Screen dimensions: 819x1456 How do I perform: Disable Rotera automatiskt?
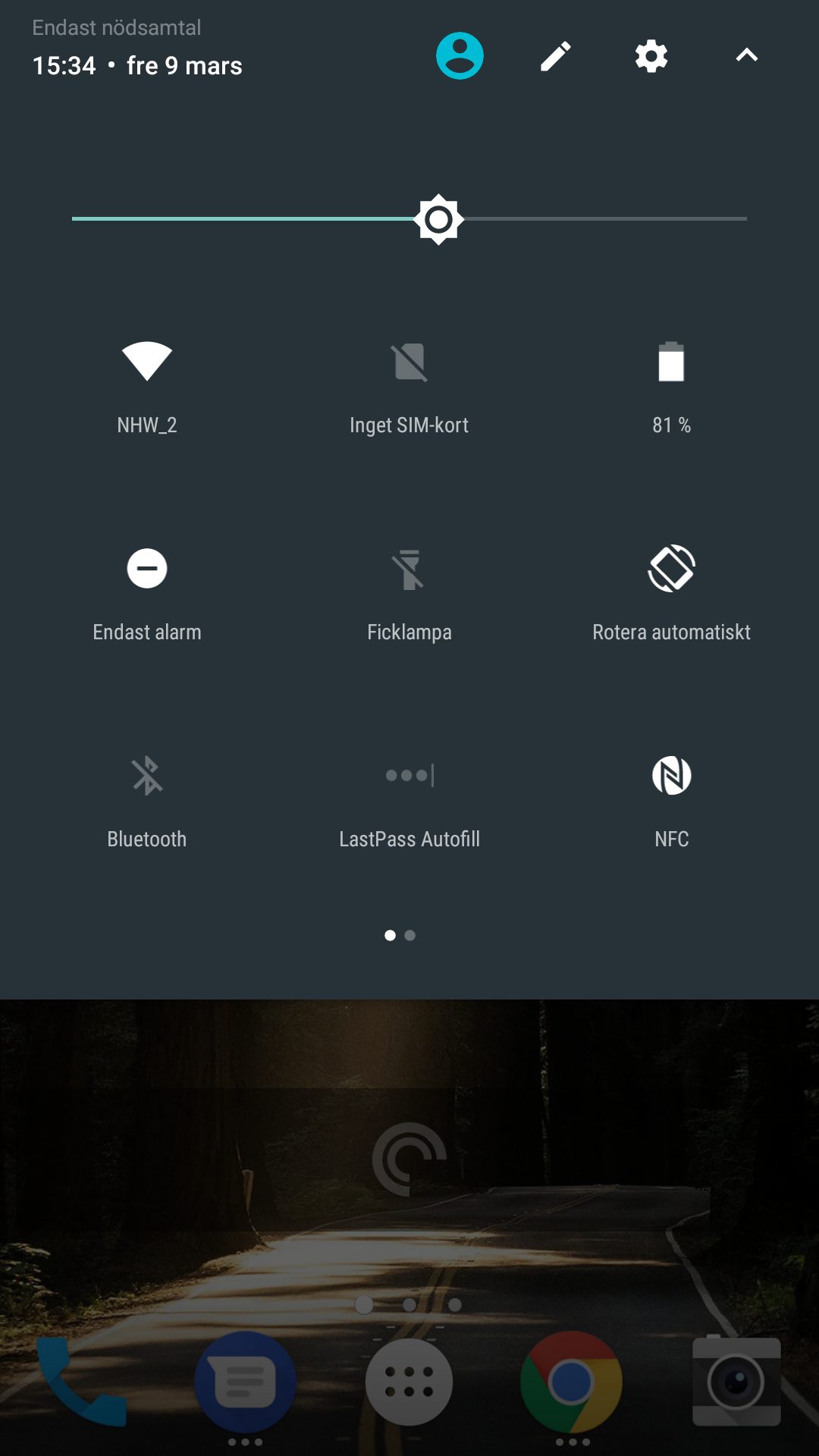coord(671,569)
